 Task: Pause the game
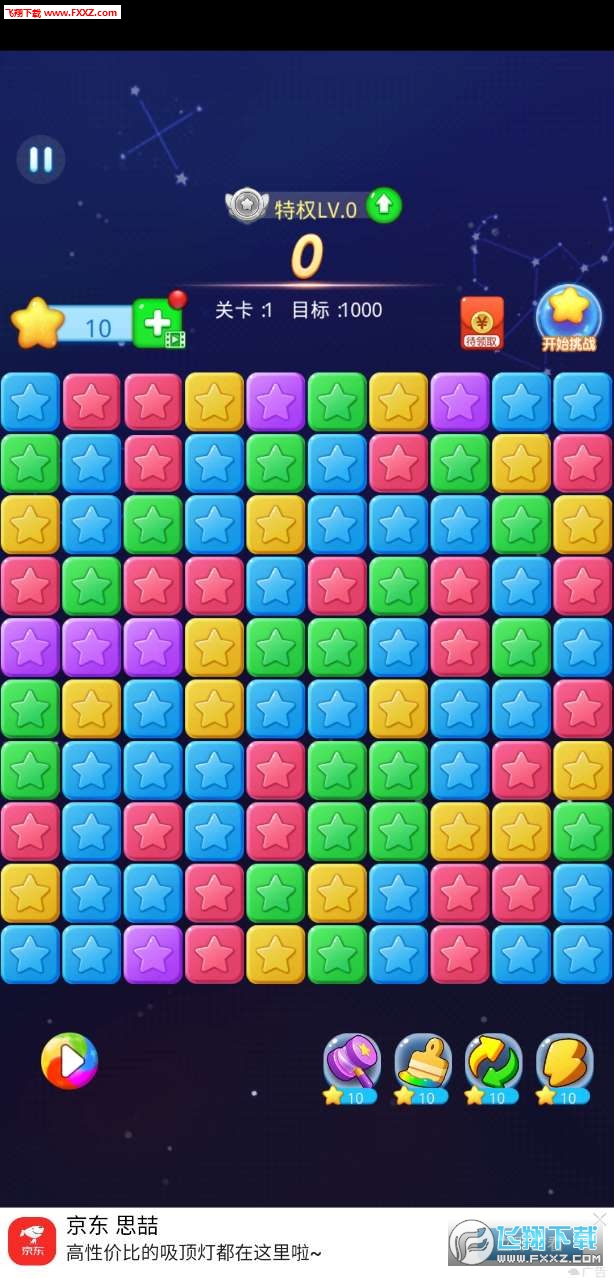point(40,159)
